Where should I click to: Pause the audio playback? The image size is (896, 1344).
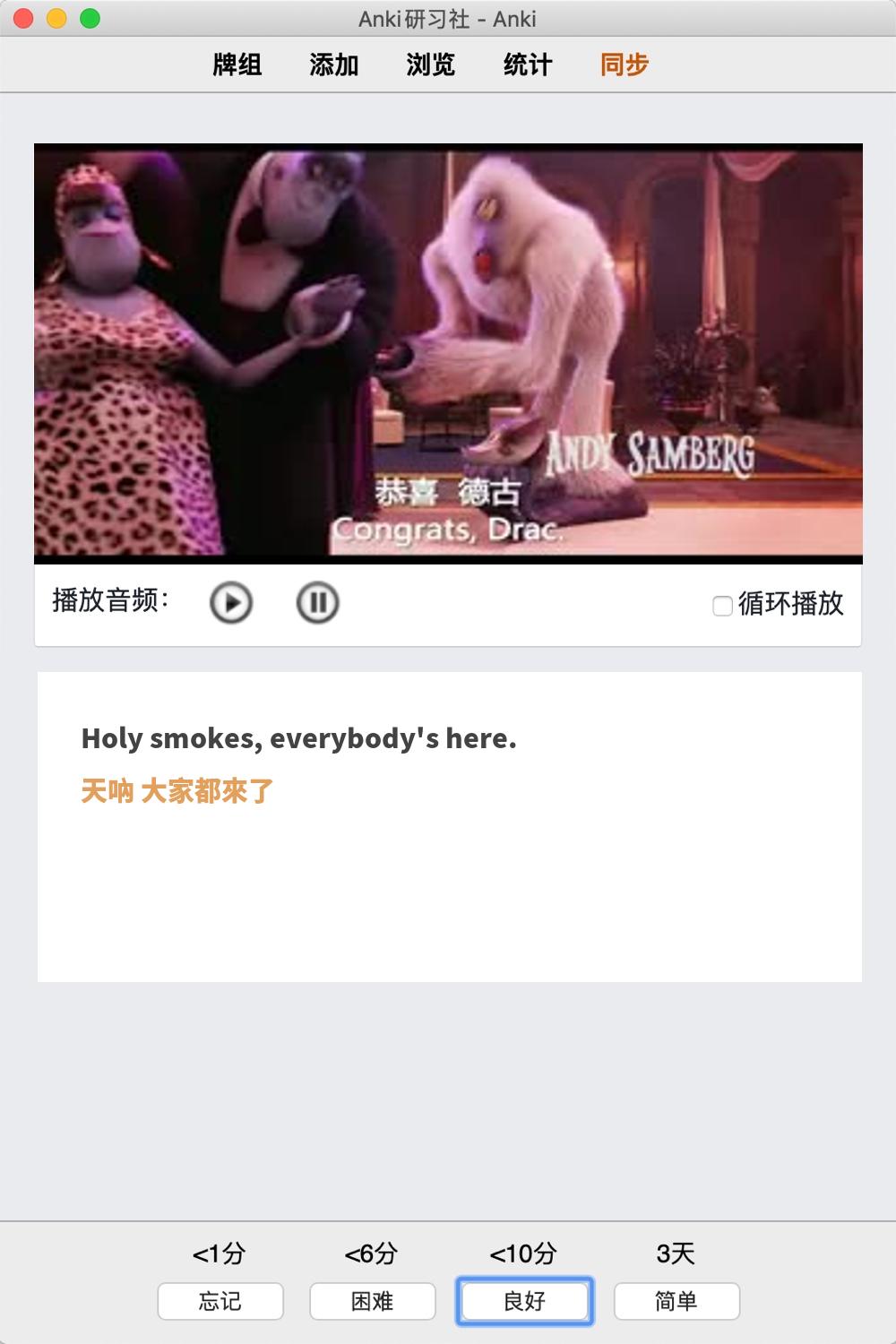pos(317,603)
